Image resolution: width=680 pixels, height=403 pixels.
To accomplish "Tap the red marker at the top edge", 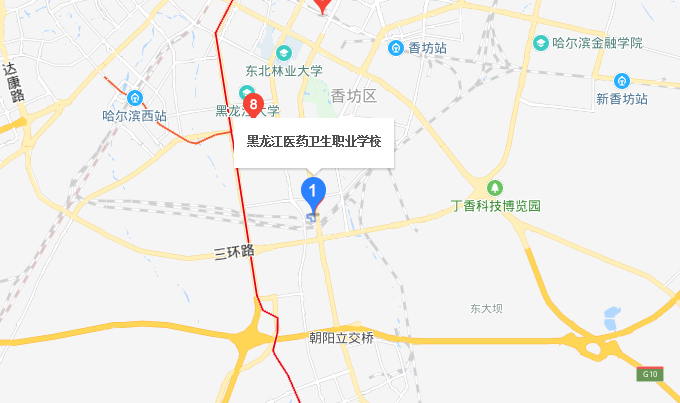I will click(322, 4).
